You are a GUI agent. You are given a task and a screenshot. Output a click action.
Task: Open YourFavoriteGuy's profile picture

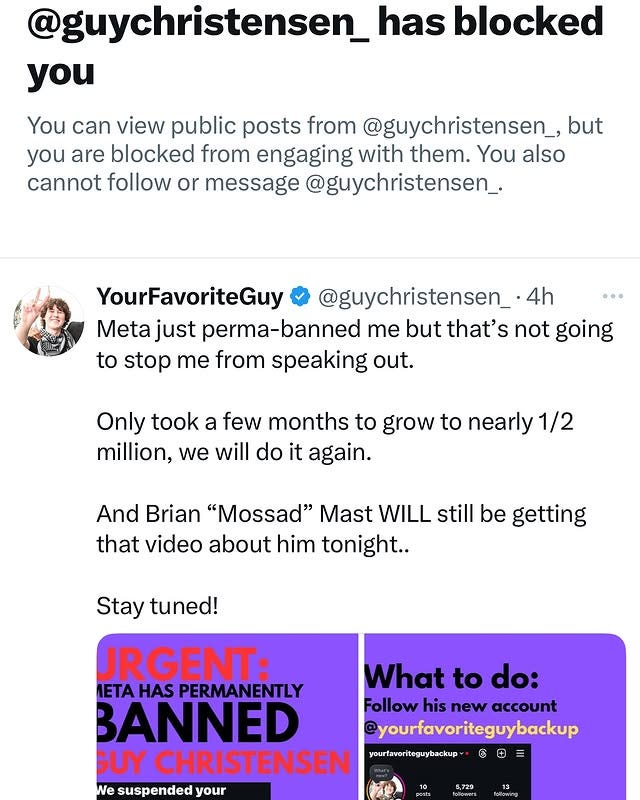pyautogui.click(x=48, y=322)
